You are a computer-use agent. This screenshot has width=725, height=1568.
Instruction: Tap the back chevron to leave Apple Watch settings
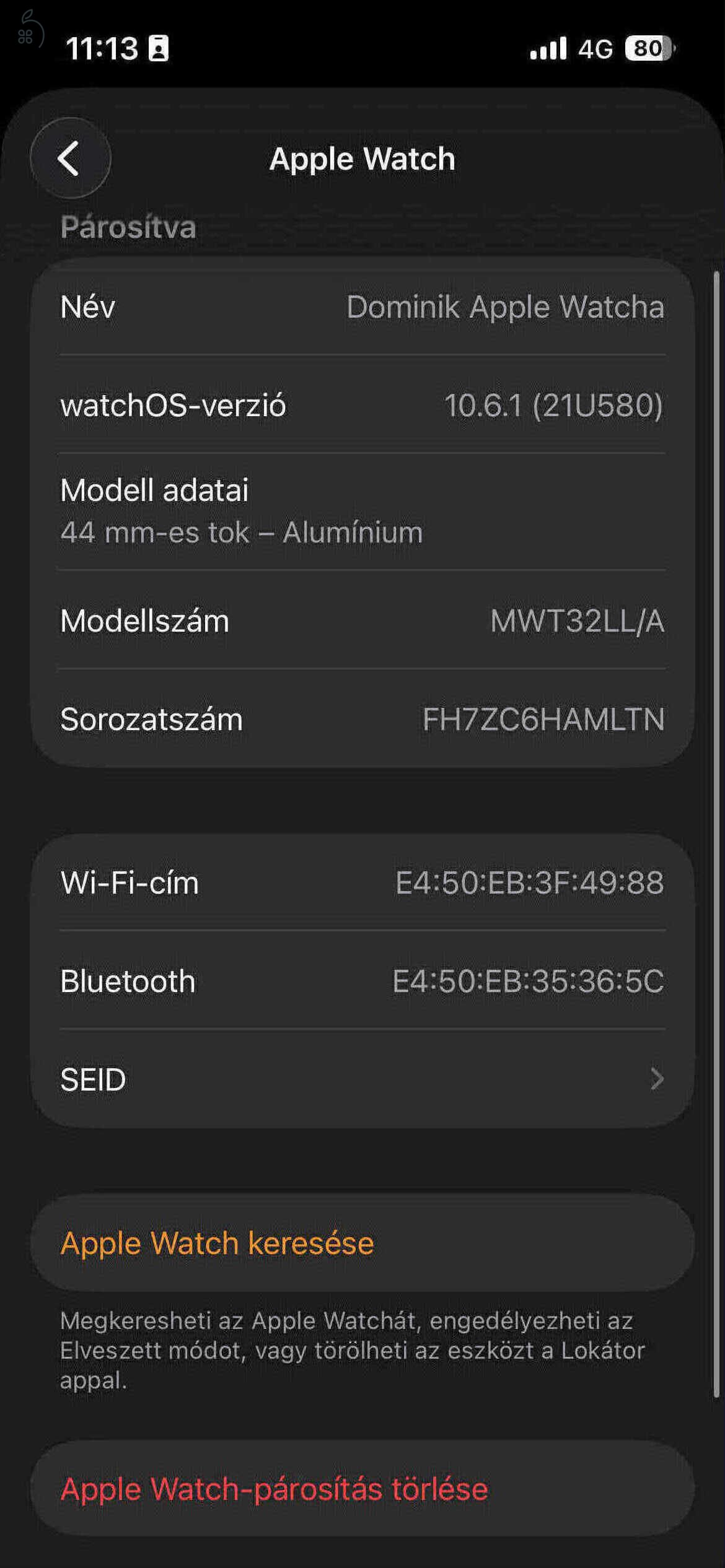pos(70,159)
